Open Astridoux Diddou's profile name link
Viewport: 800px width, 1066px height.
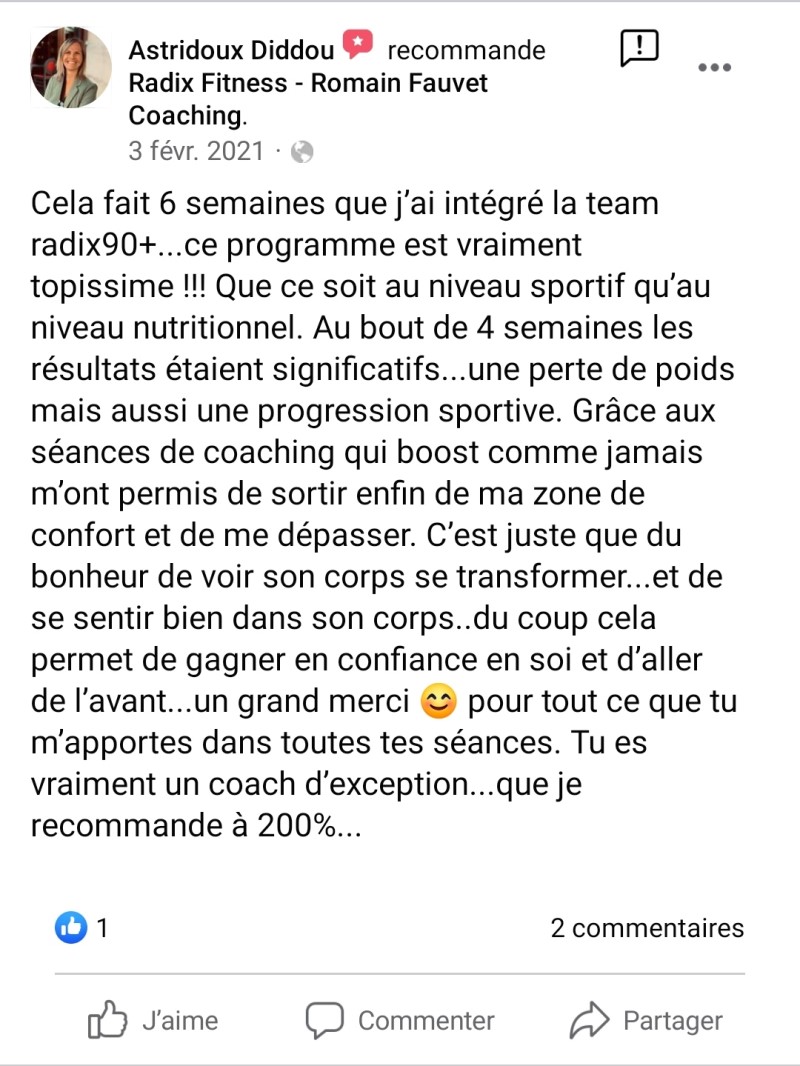pos(234,50)
